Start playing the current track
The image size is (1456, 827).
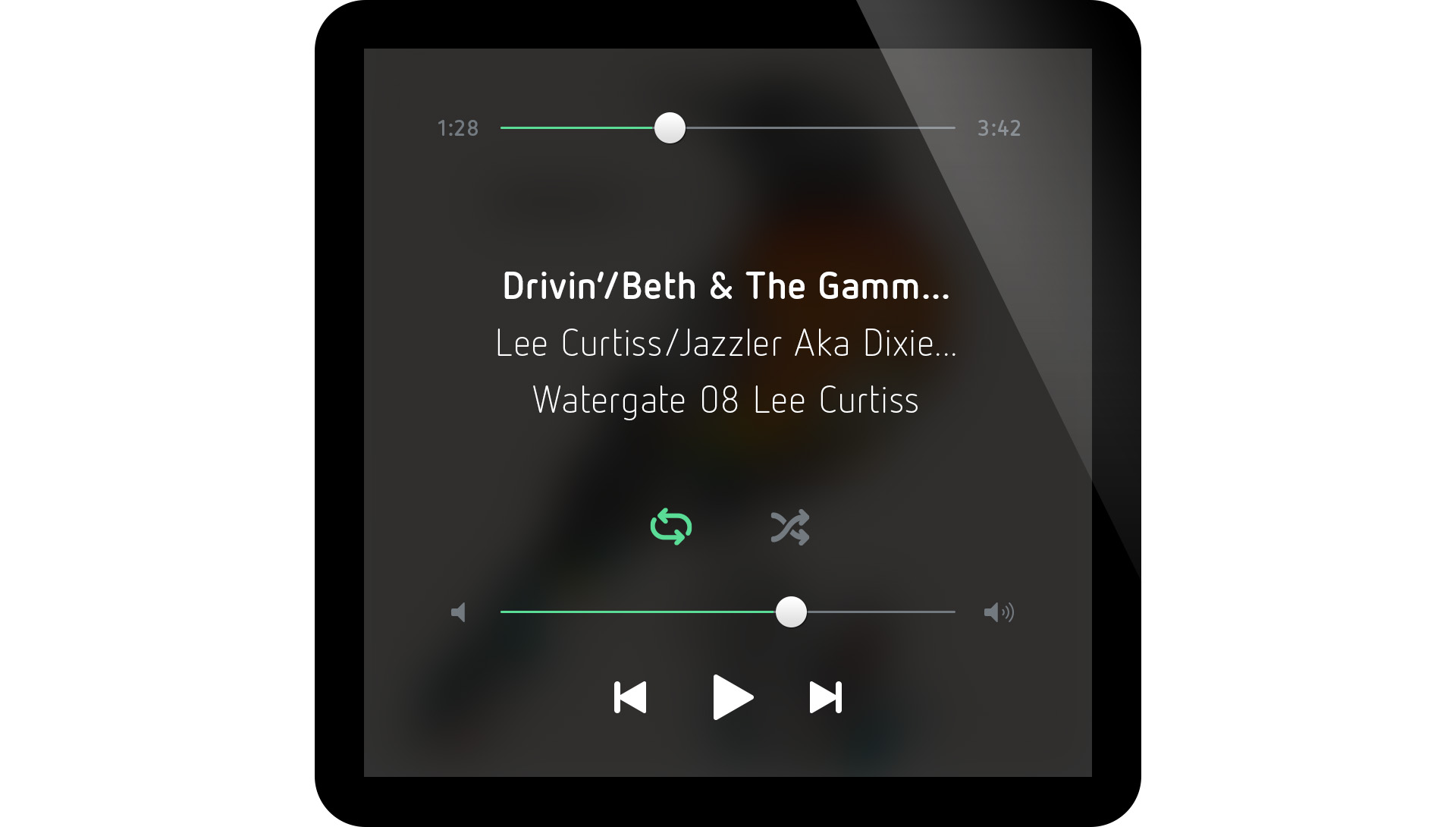pyautogui.click(x=733, y=697)
